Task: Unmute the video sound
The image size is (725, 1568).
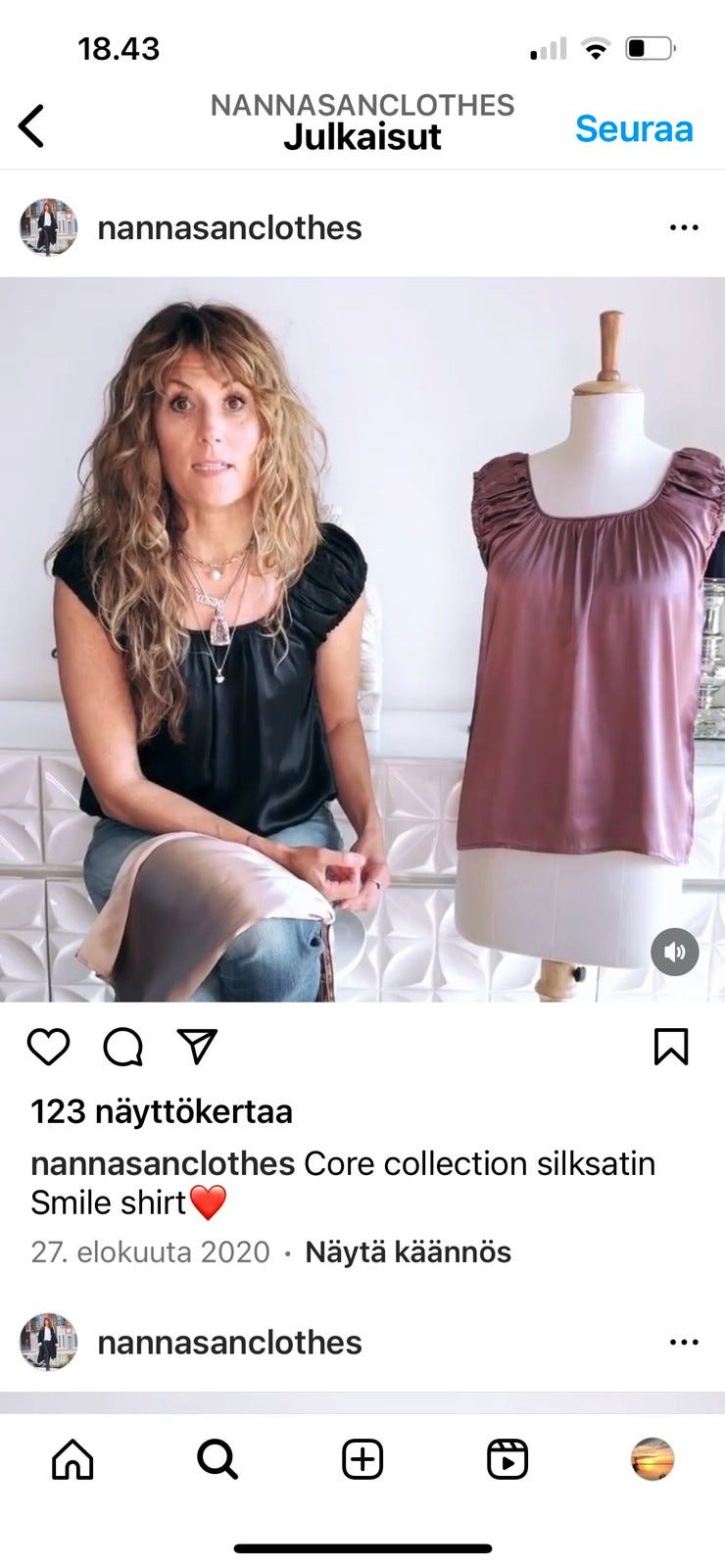Action: pyautogui.click(x=674, y=952)
